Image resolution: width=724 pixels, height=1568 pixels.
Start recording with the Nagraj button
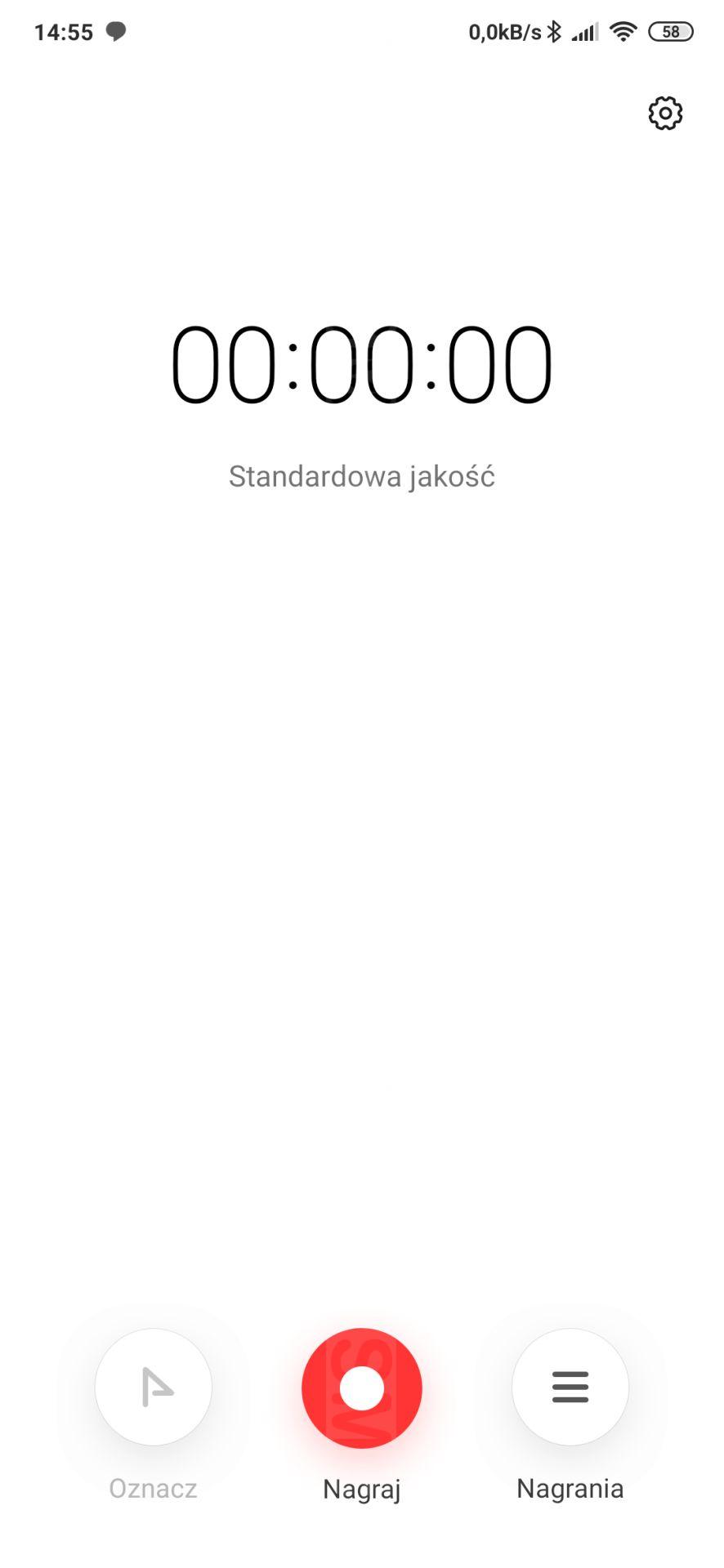click(x=362, y=1388)
